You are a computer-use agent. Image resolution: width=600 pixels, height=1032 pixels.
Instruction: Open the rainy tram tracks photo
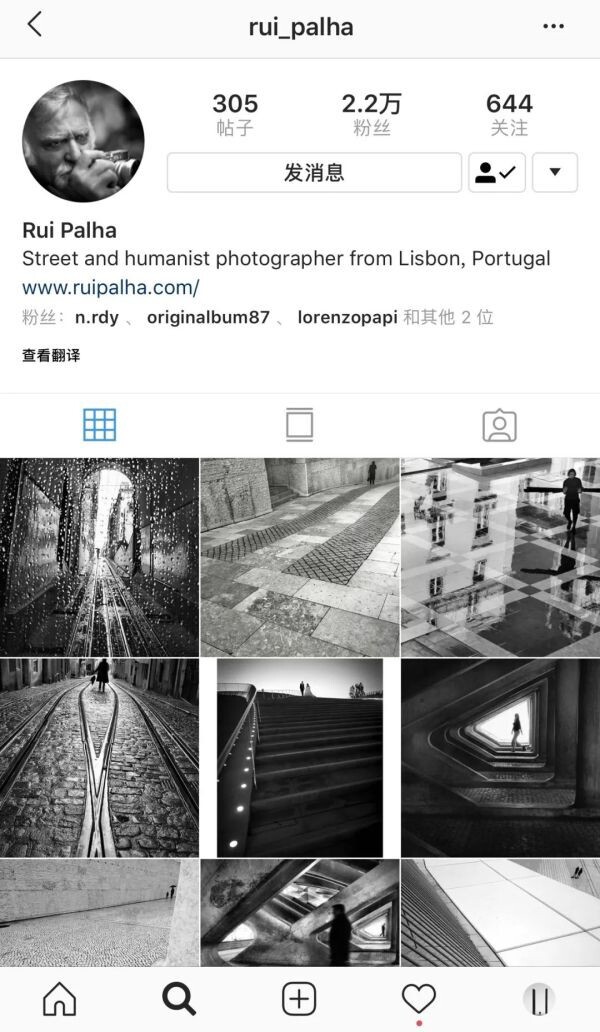point(99,557)
